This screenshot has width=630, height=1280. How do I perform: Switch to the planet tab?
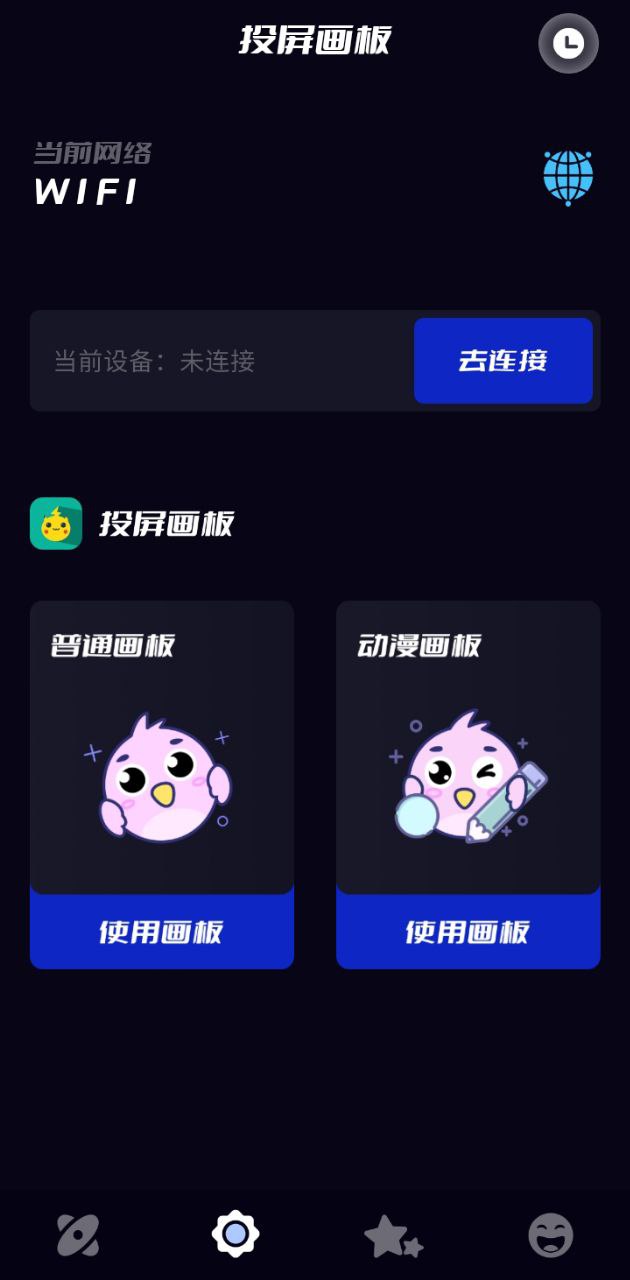pyautogui.click(x=78, y=1235)
